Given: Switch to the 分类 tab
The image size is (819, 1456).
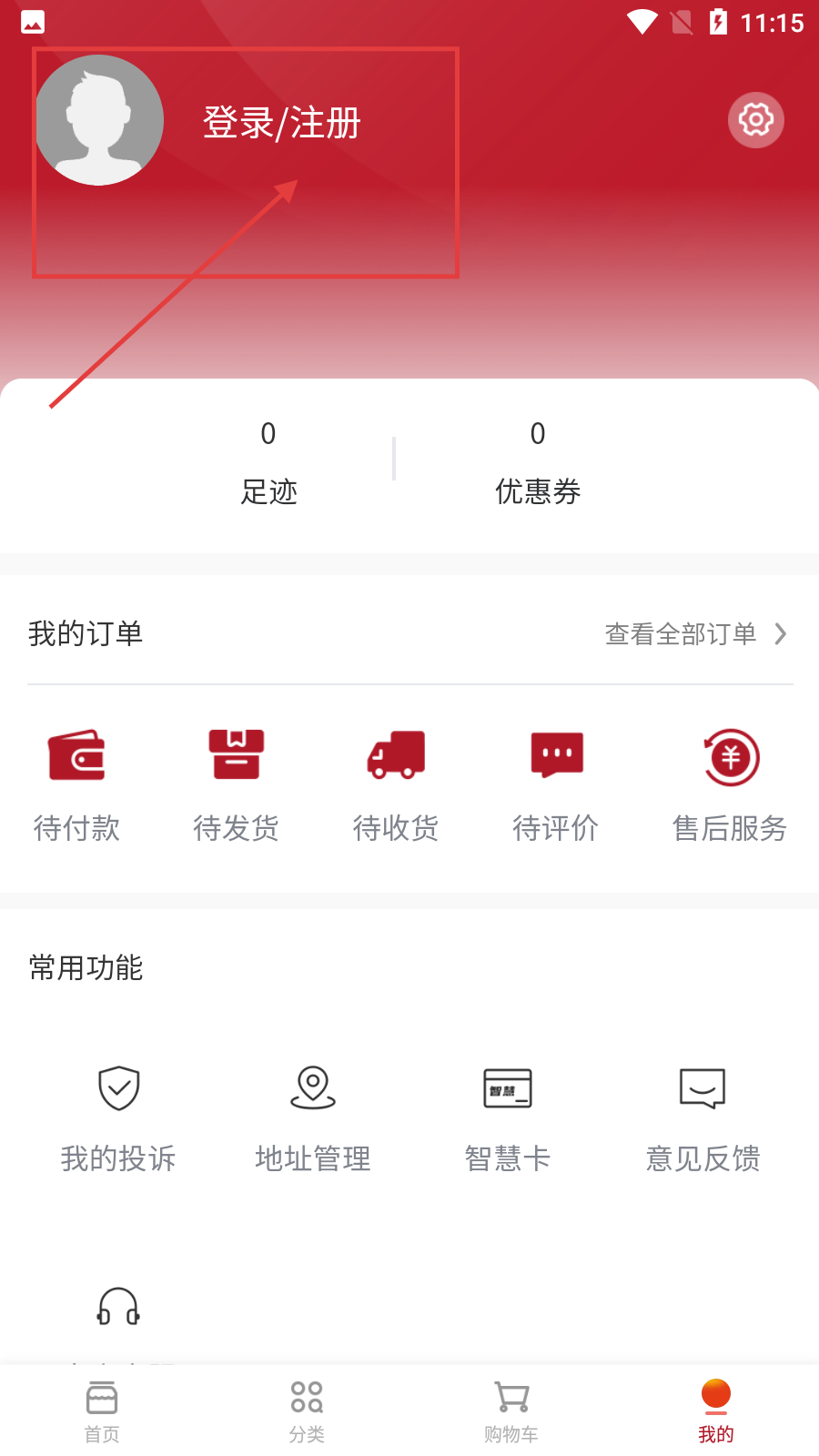Looking at the screenshot, I should 307,1411.
